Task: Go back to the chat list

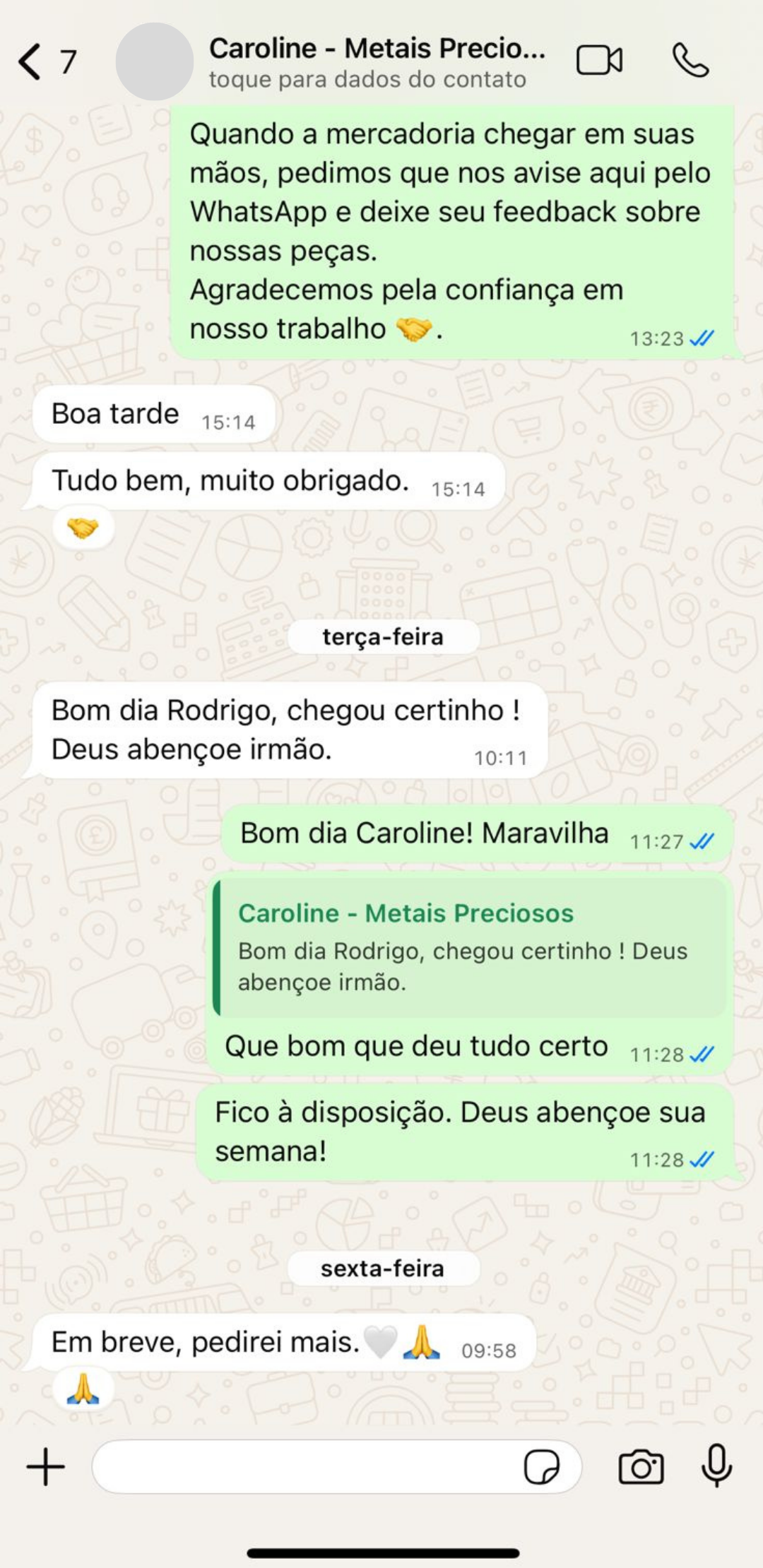Action: click(x=30, y=61)
